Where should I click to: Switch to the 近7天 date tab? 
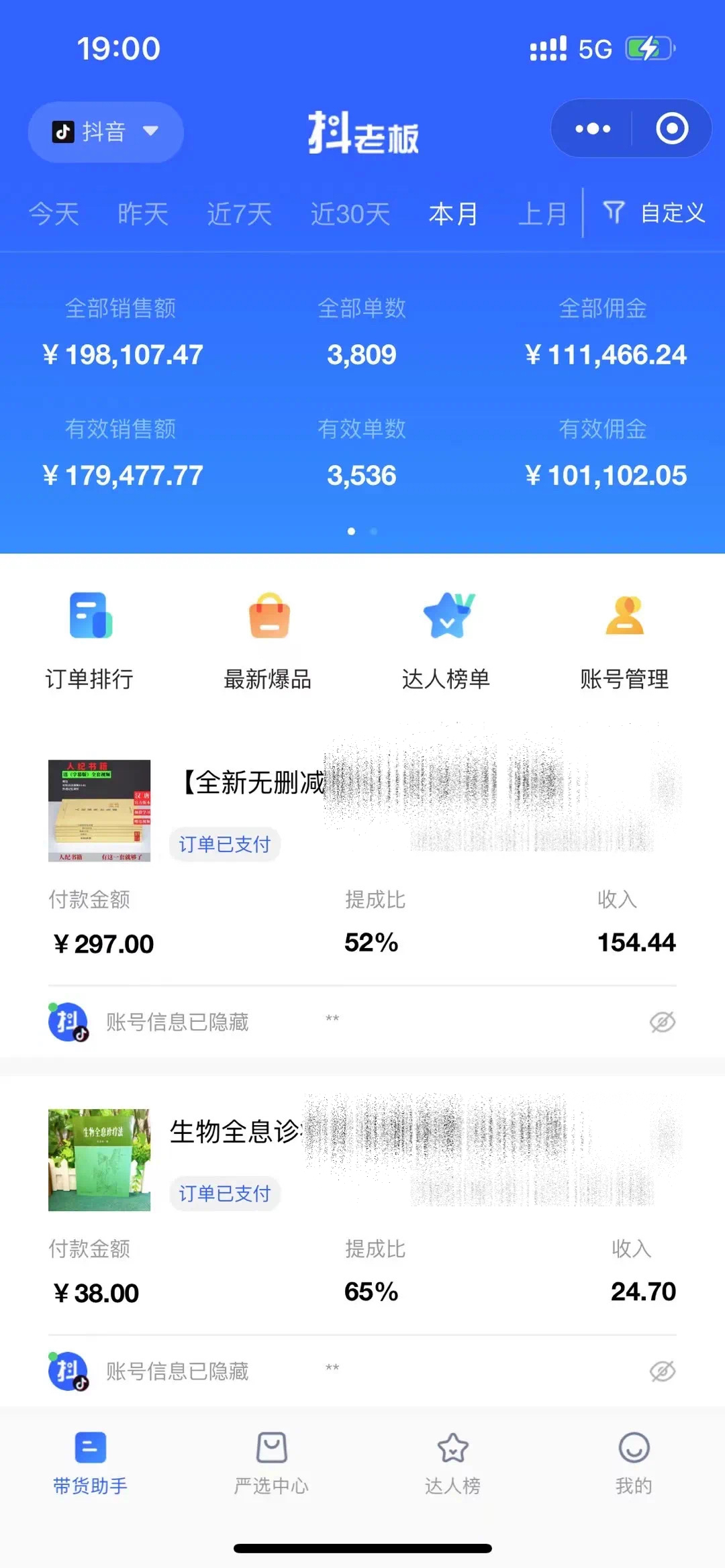[x=240, y=213]
